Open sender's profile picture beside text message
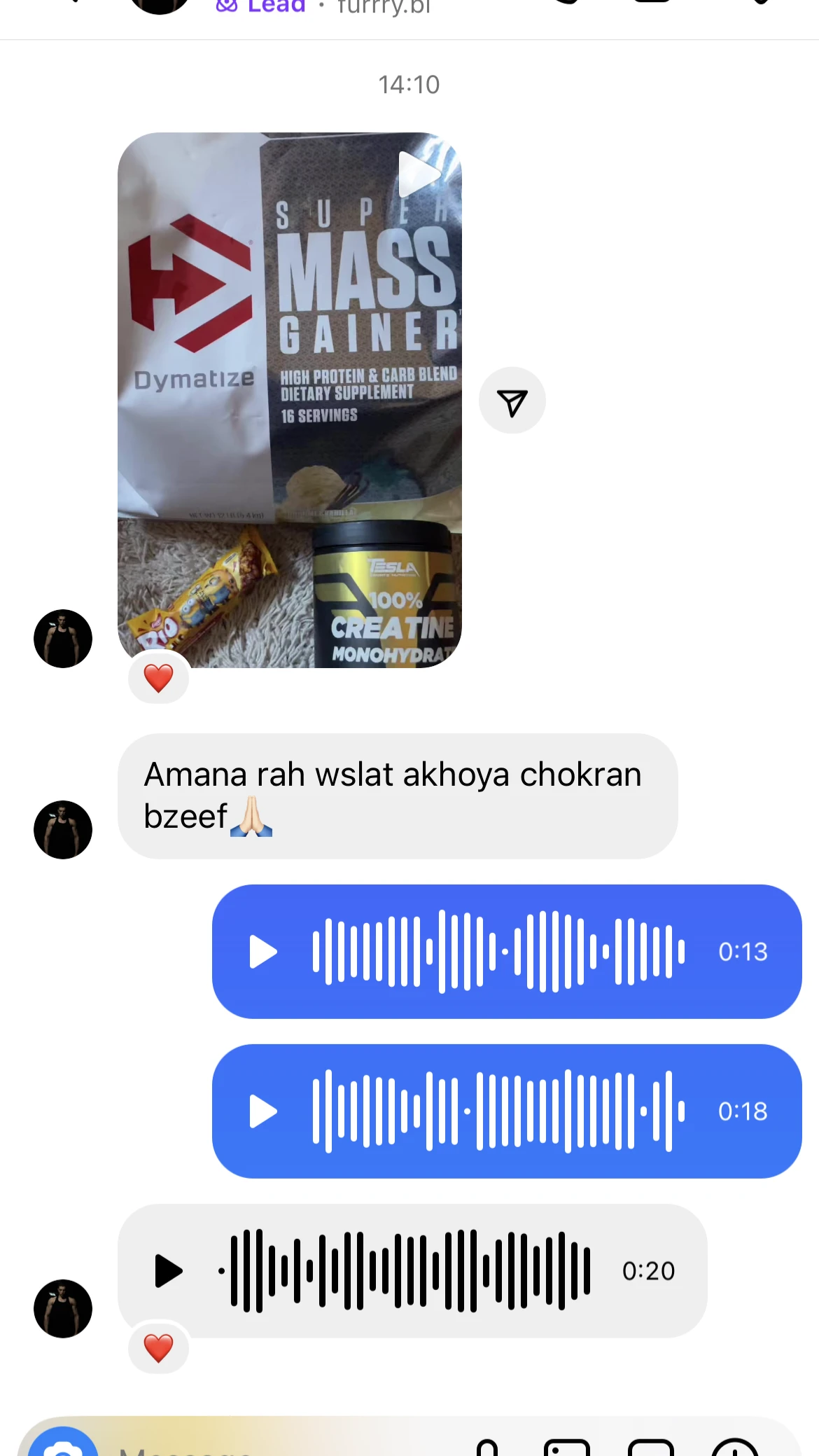819x1456 pixels. pyautogui.click(x=63, y=830)
